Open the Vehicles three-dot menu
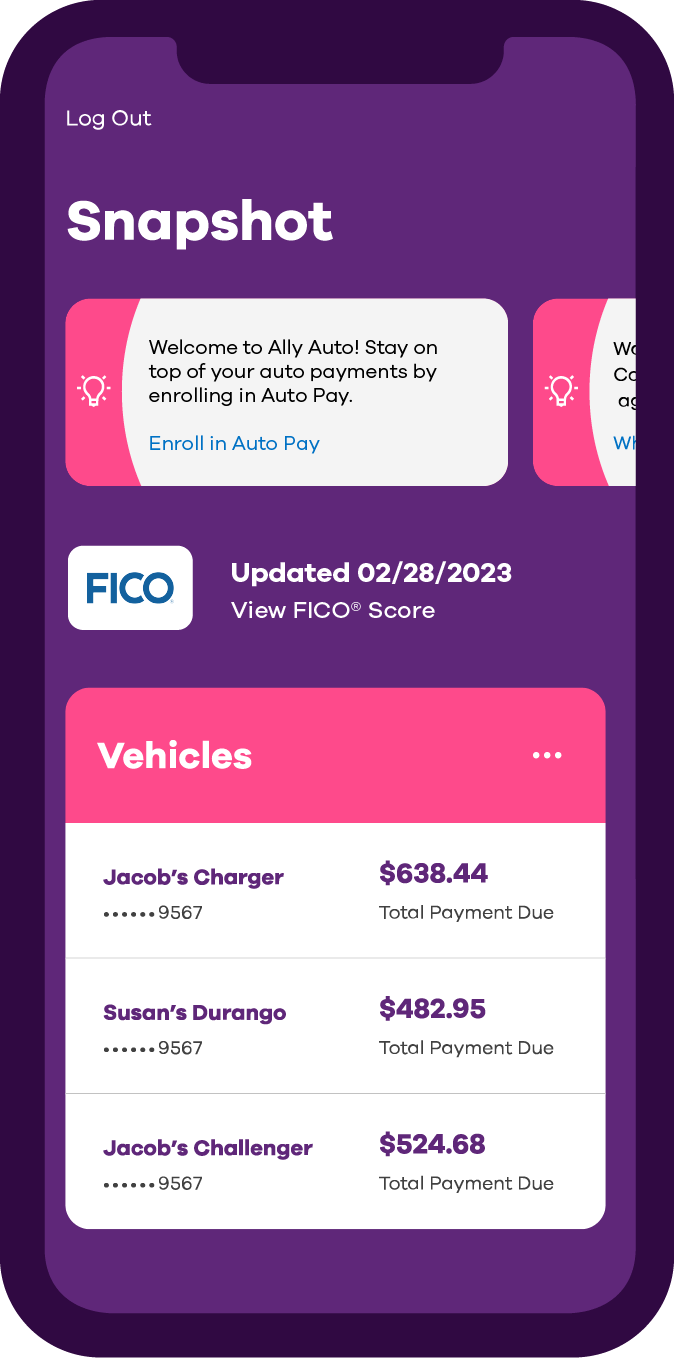The image size is (674, 1358). 547,755
